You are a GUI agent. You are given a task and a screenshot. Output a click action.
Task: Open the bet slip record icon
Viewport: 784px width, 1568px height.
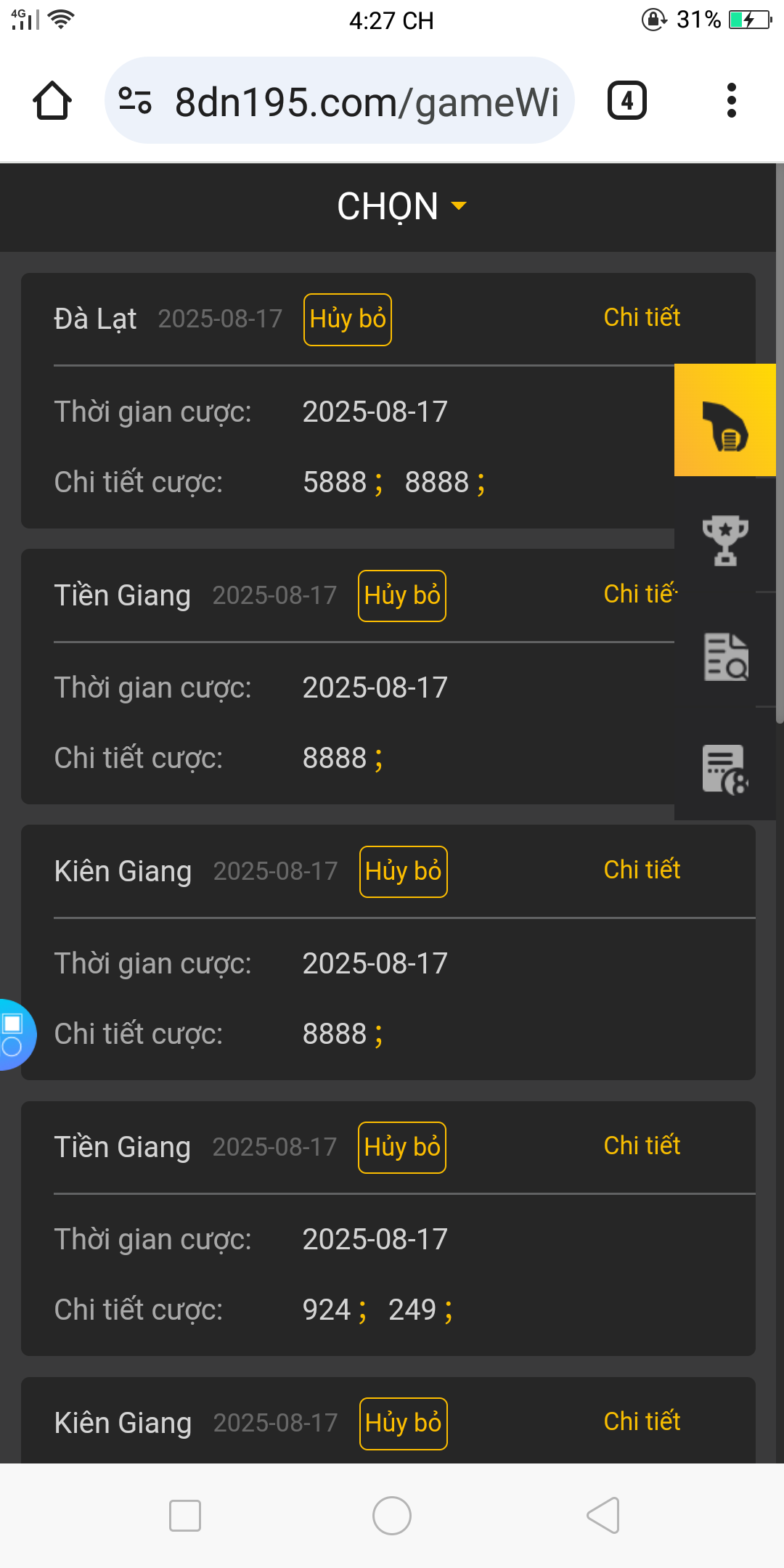(724, 769)
